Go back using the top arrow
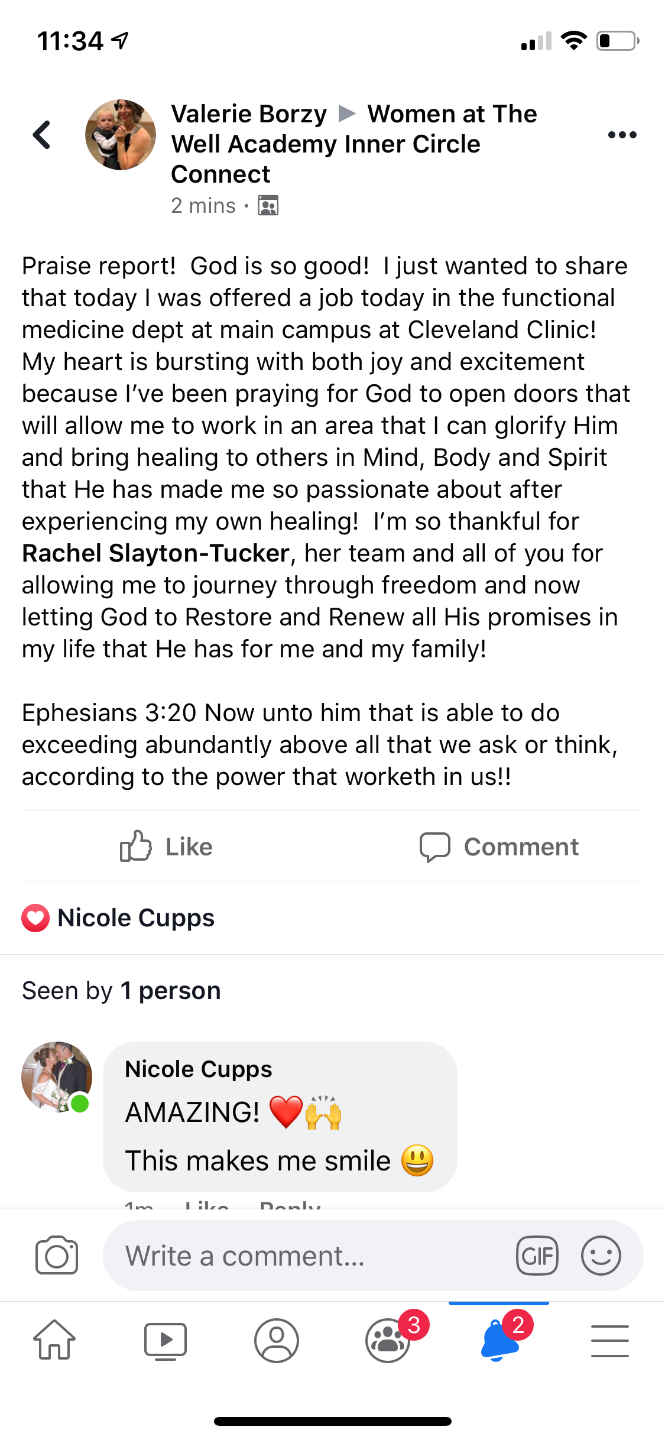Image resolution: width=665 pixels, height=1440 pixels. 42,135
